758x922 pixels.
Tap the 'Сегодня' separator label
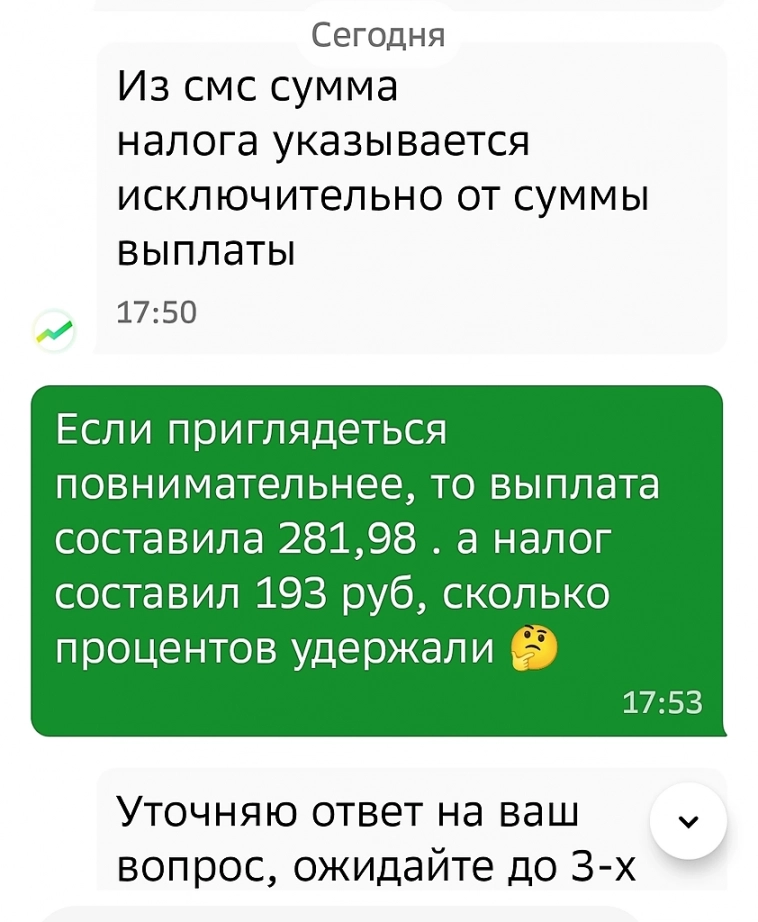coord(378,34)
